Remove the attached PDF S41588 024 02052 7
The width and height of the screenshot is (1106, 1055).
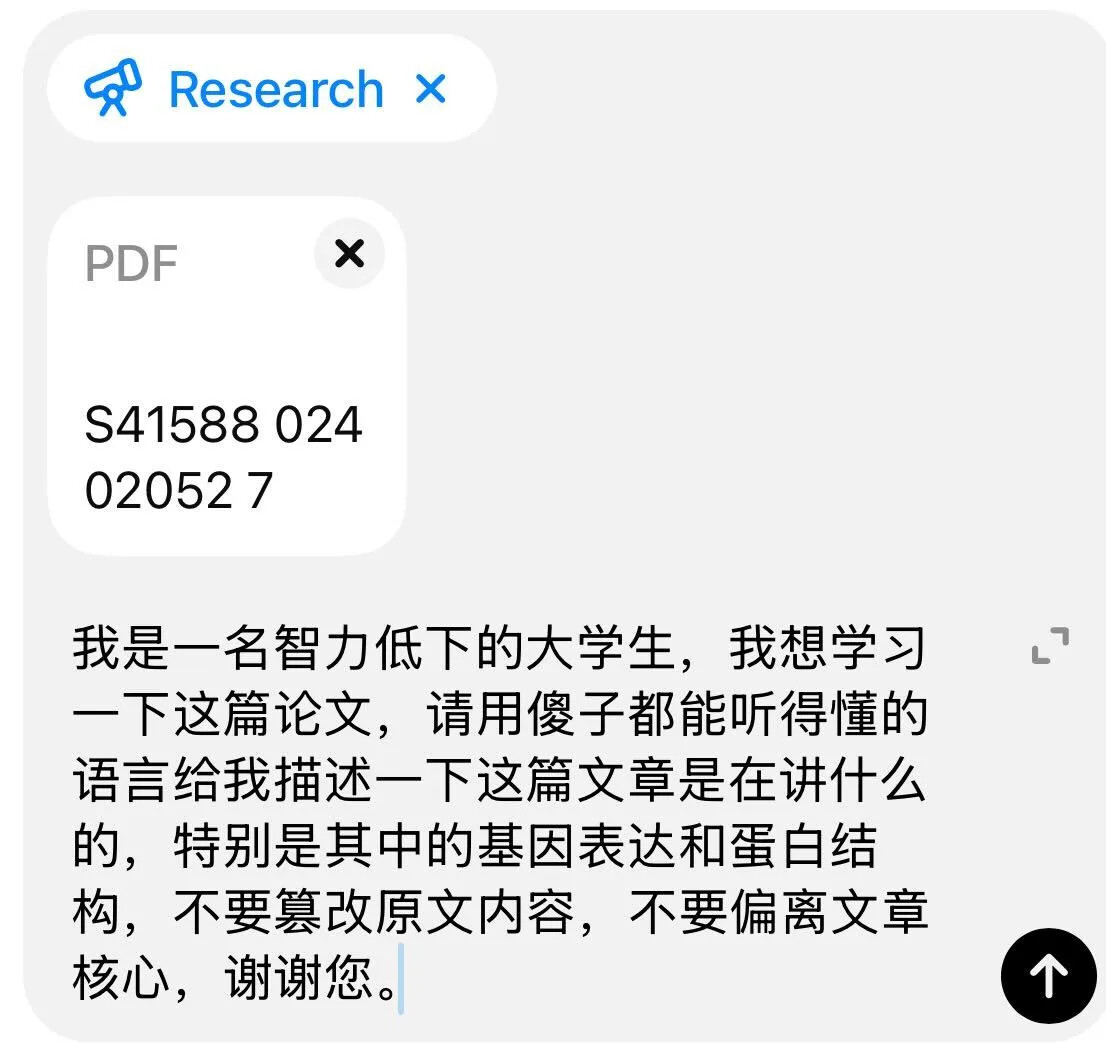349,253
